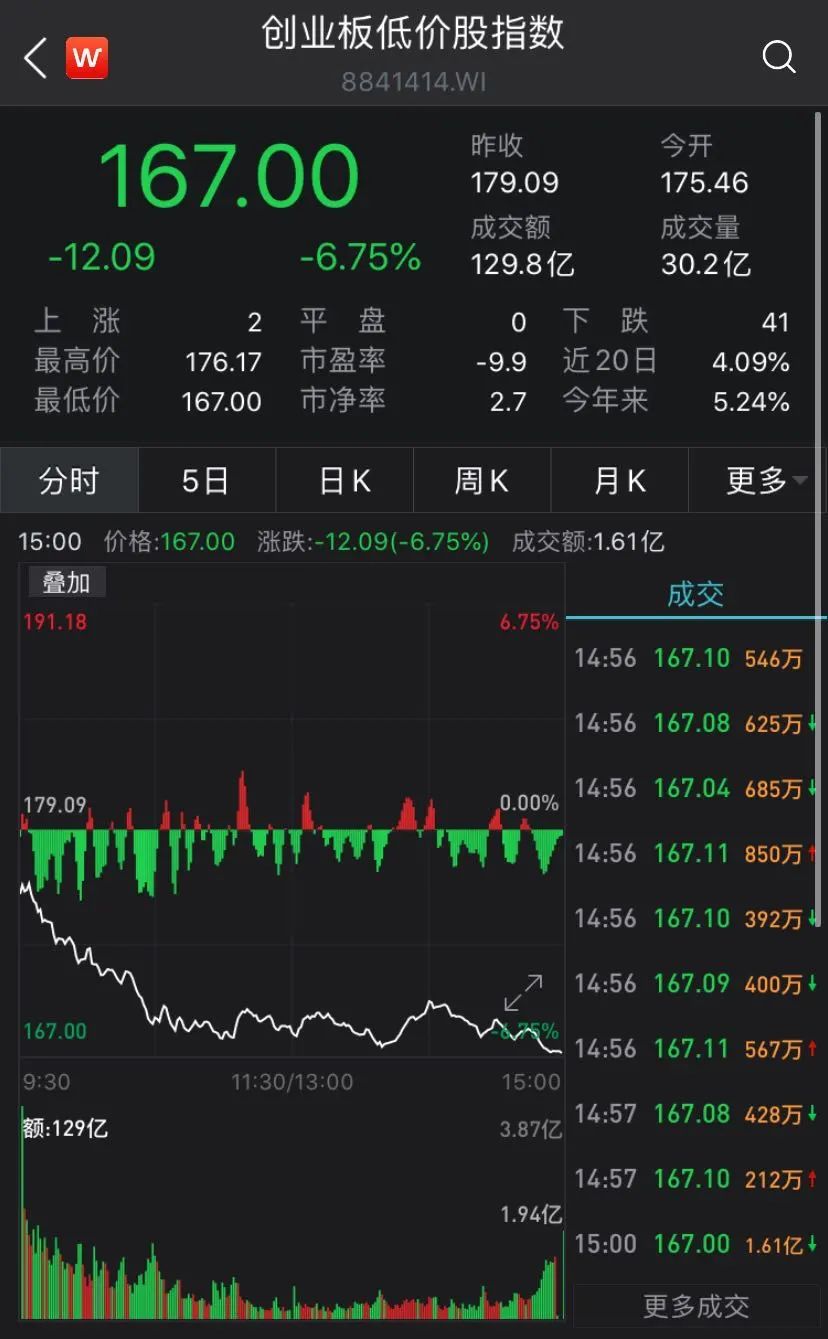Go back using the arrow icon
The height and width of the screenshot is (1339, 828).
[x=35, y=58]
